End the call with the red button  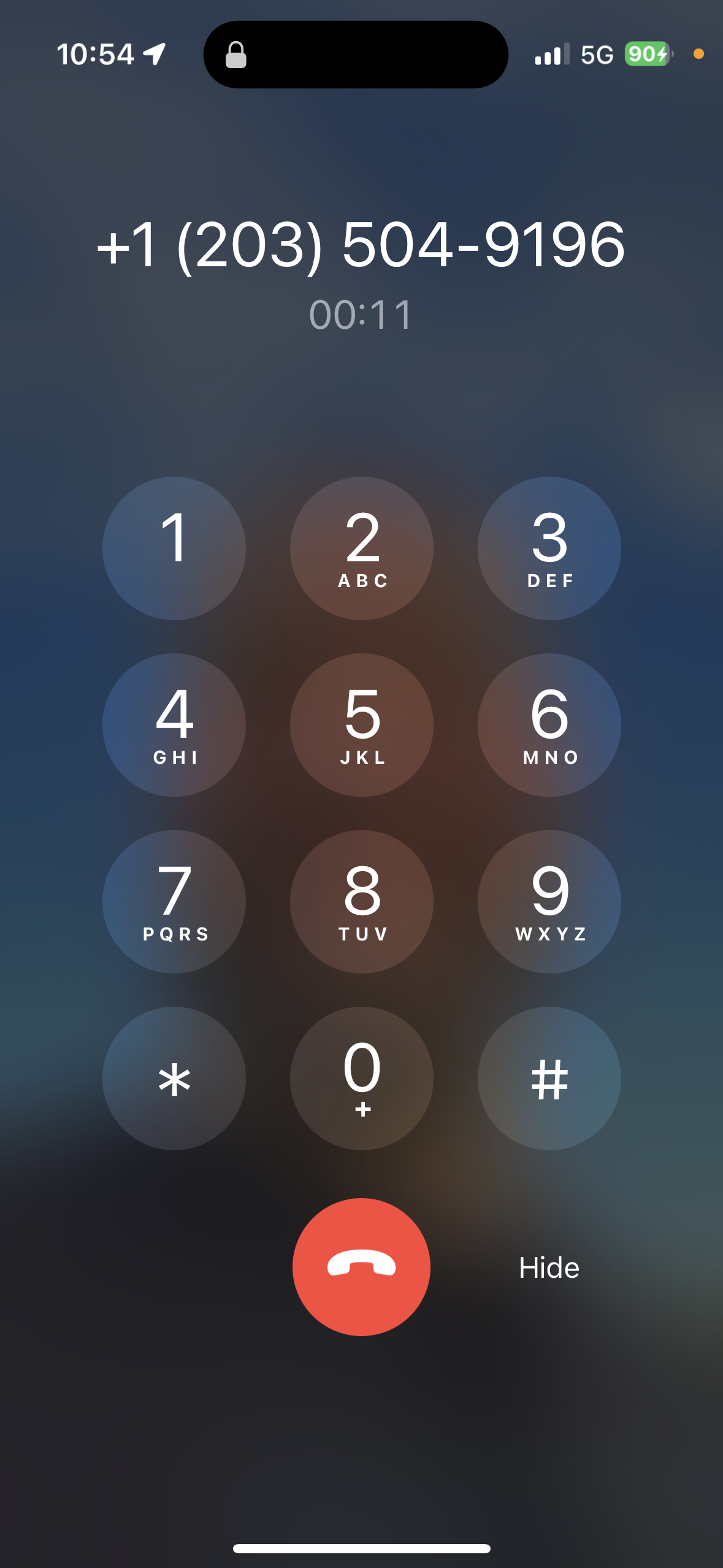point(362,1267)
